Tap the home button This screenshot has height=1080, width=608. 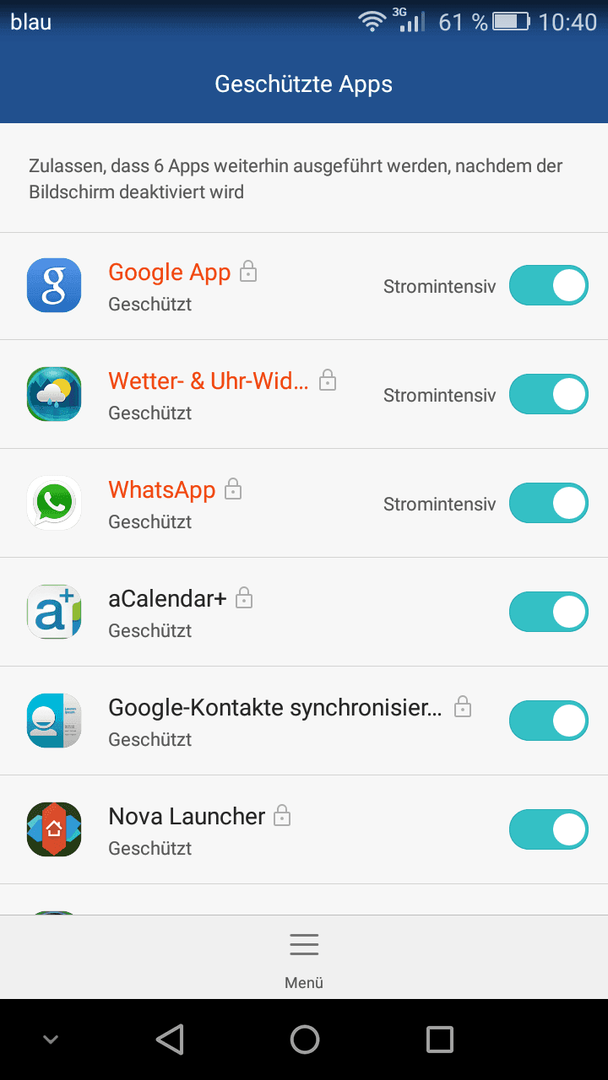coord(304,1039)
